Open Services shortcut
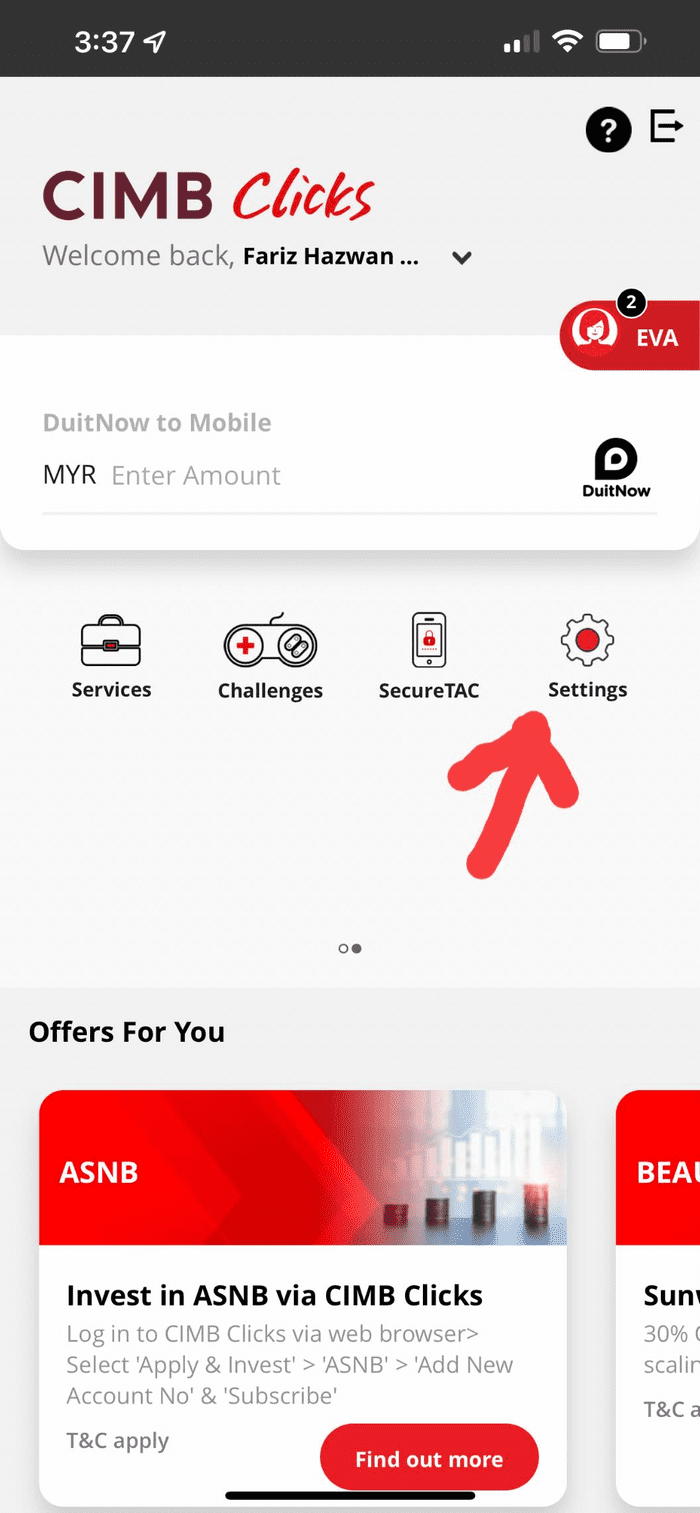 tap(111, 656)
